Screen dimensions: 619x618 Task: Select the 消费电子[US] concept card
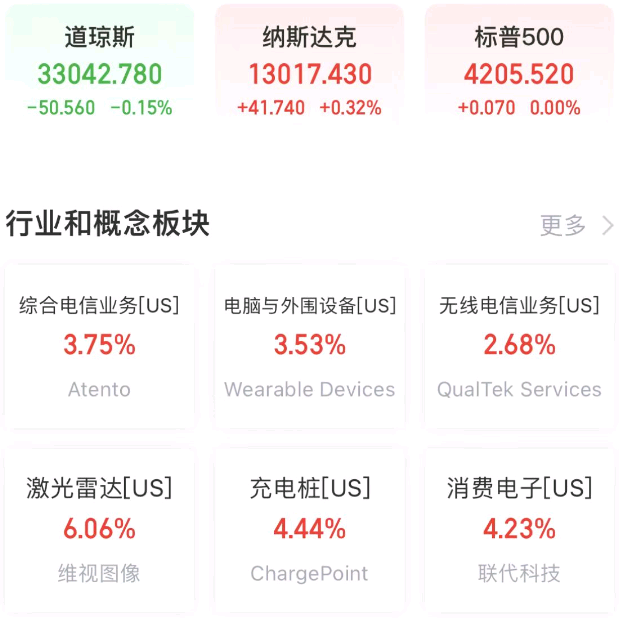(x=519, y=529)
